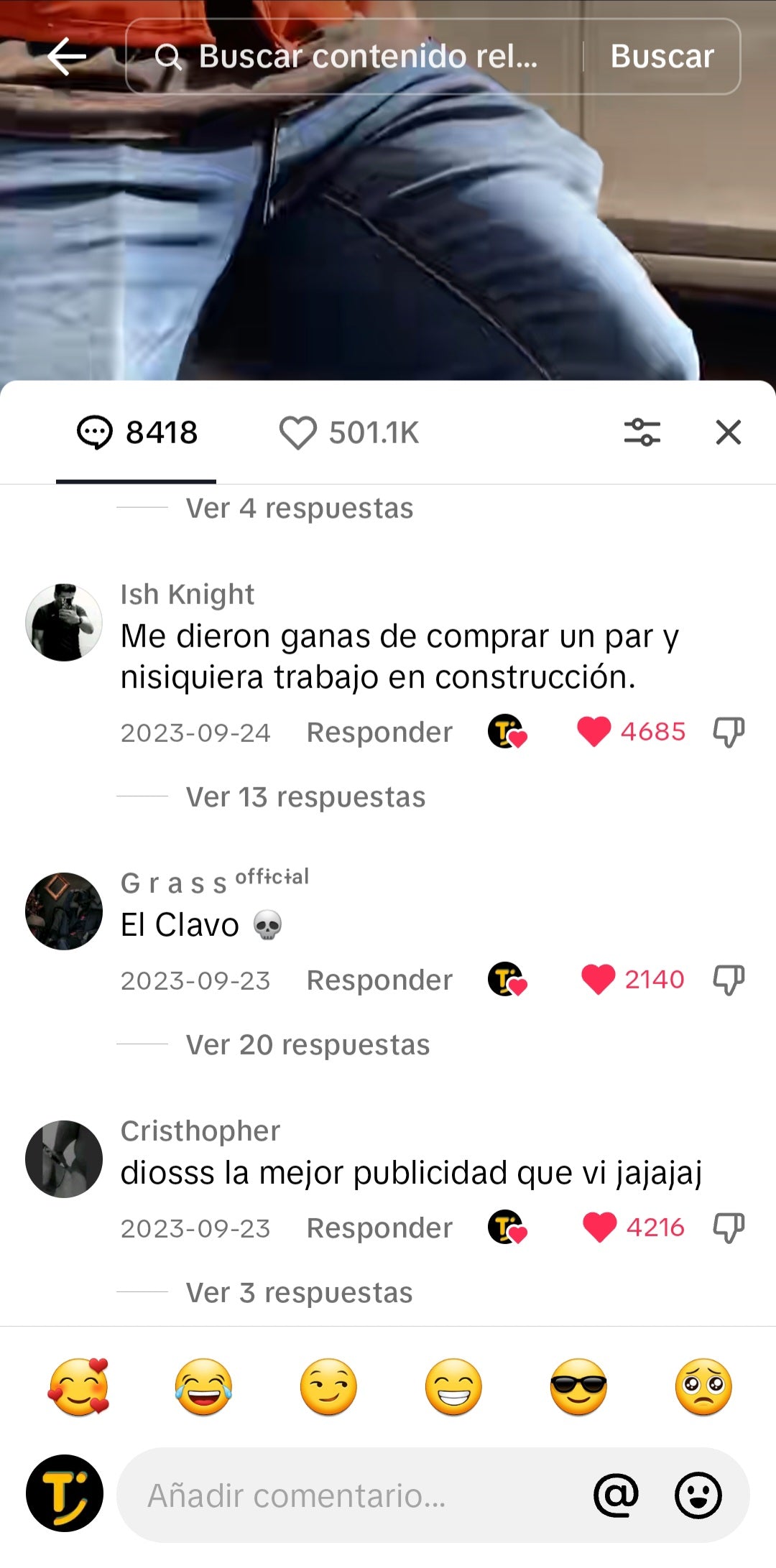Expand Ver 3 respuestas
Screen dimensions: 776x1568
(299, 1293)
